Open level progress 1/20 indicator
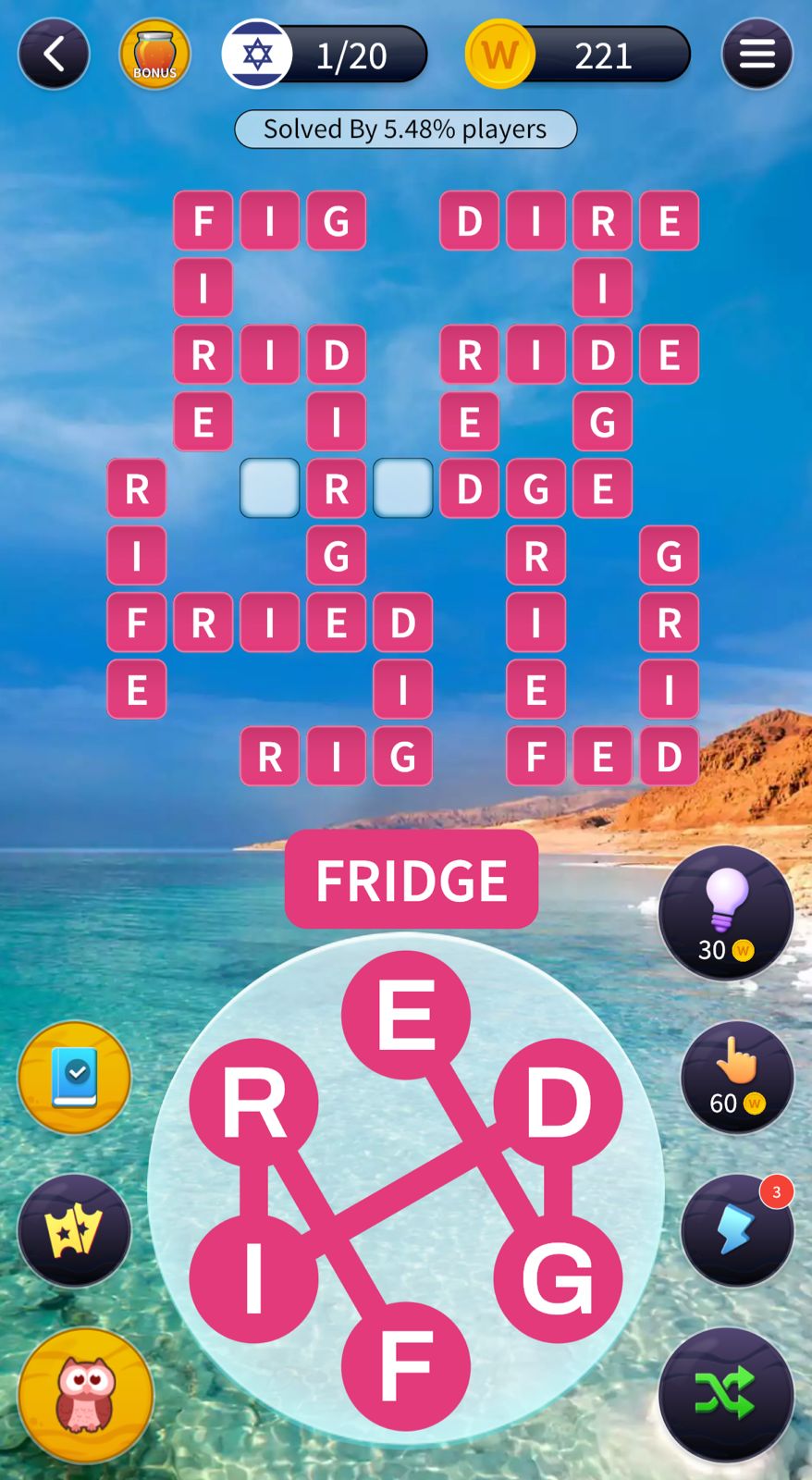Image resolution: width=812 pixels, height=1480 pixels. point(326,55)
